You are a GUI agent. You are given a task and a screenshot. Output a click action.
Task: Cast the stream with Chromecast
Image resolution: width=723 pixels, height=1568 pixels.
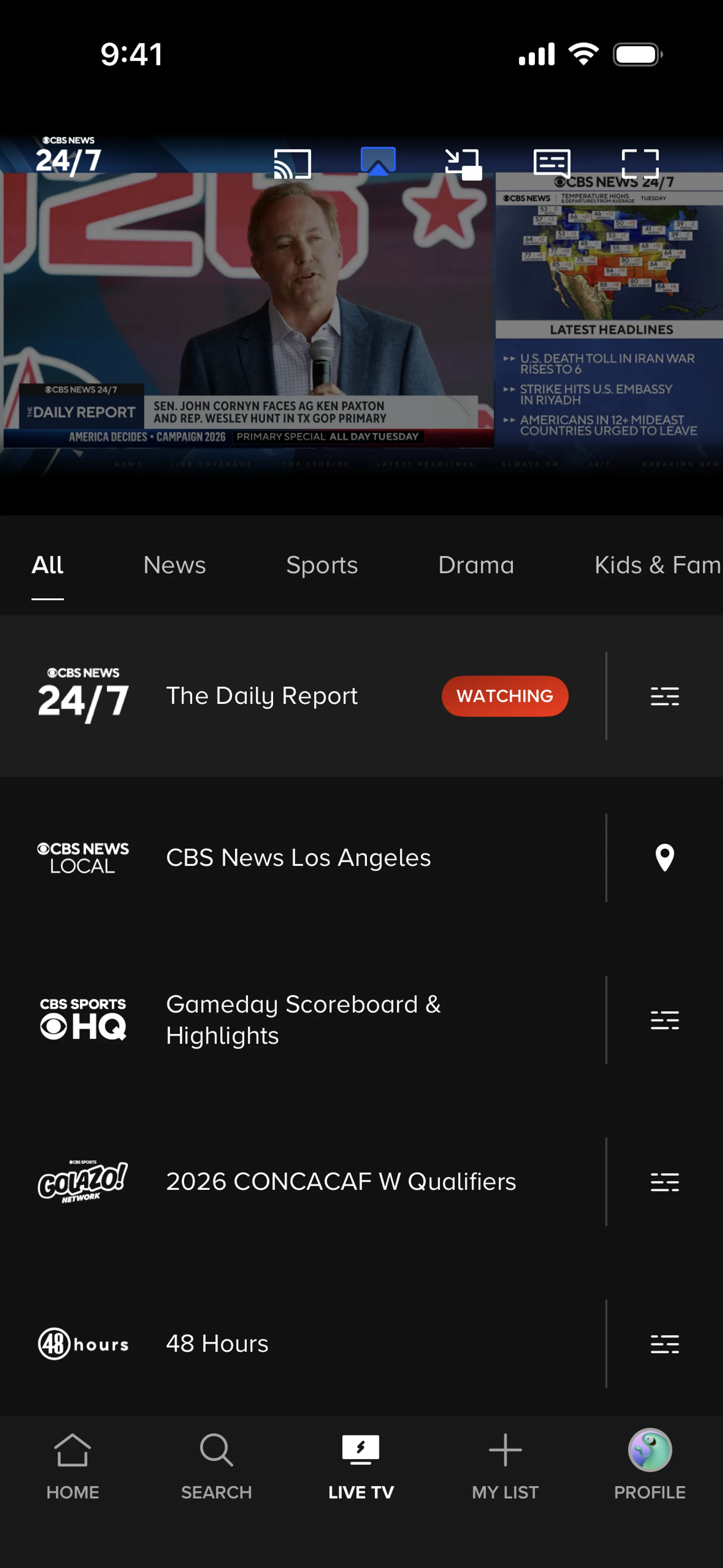(293, 163)
